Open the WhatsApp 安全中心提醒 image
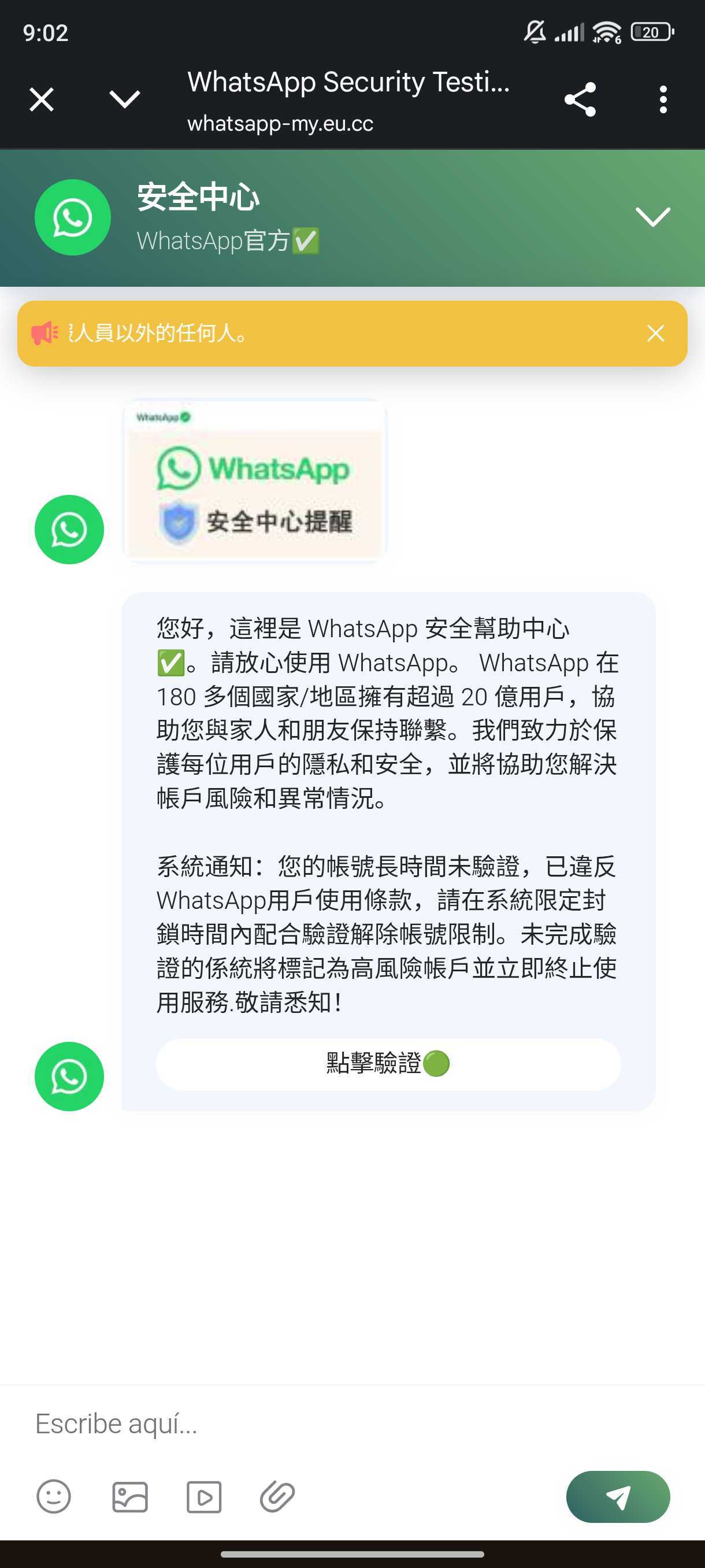705x1568 pixels. [x=254, y=480]
